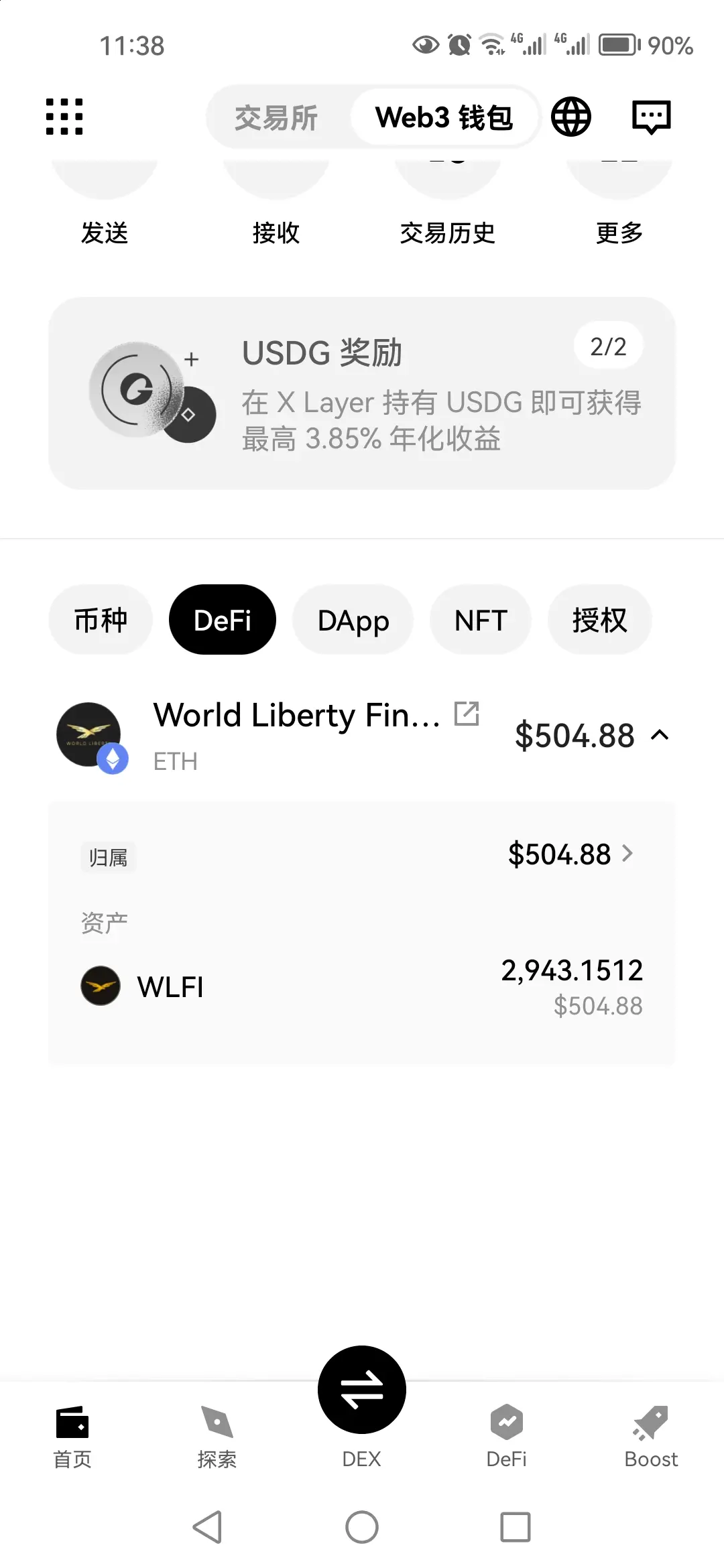Open World Liberty Fin external link icon

click(x=467, y=714)
